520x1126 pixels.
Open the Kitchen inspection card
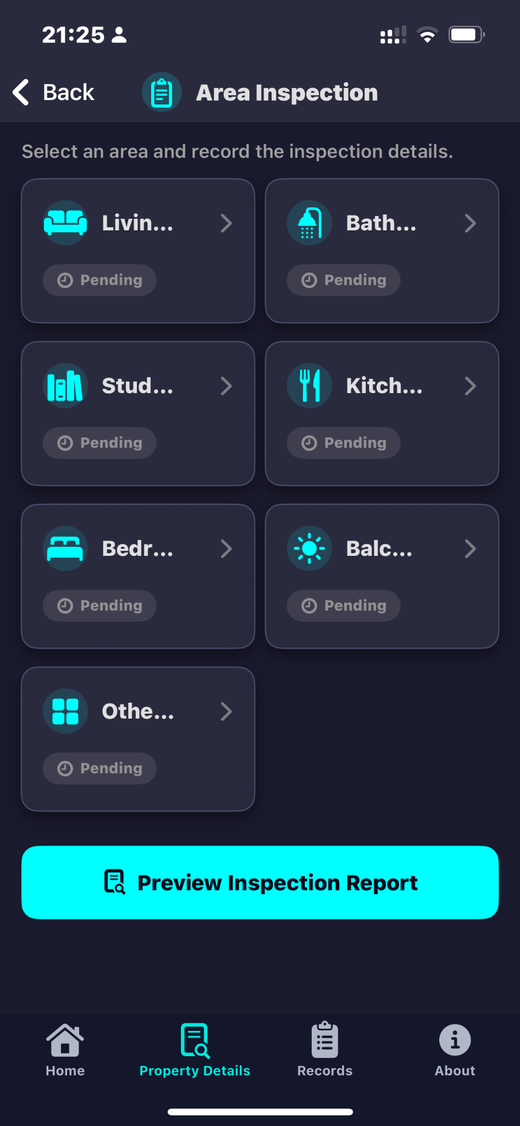[x=382, y=414]
